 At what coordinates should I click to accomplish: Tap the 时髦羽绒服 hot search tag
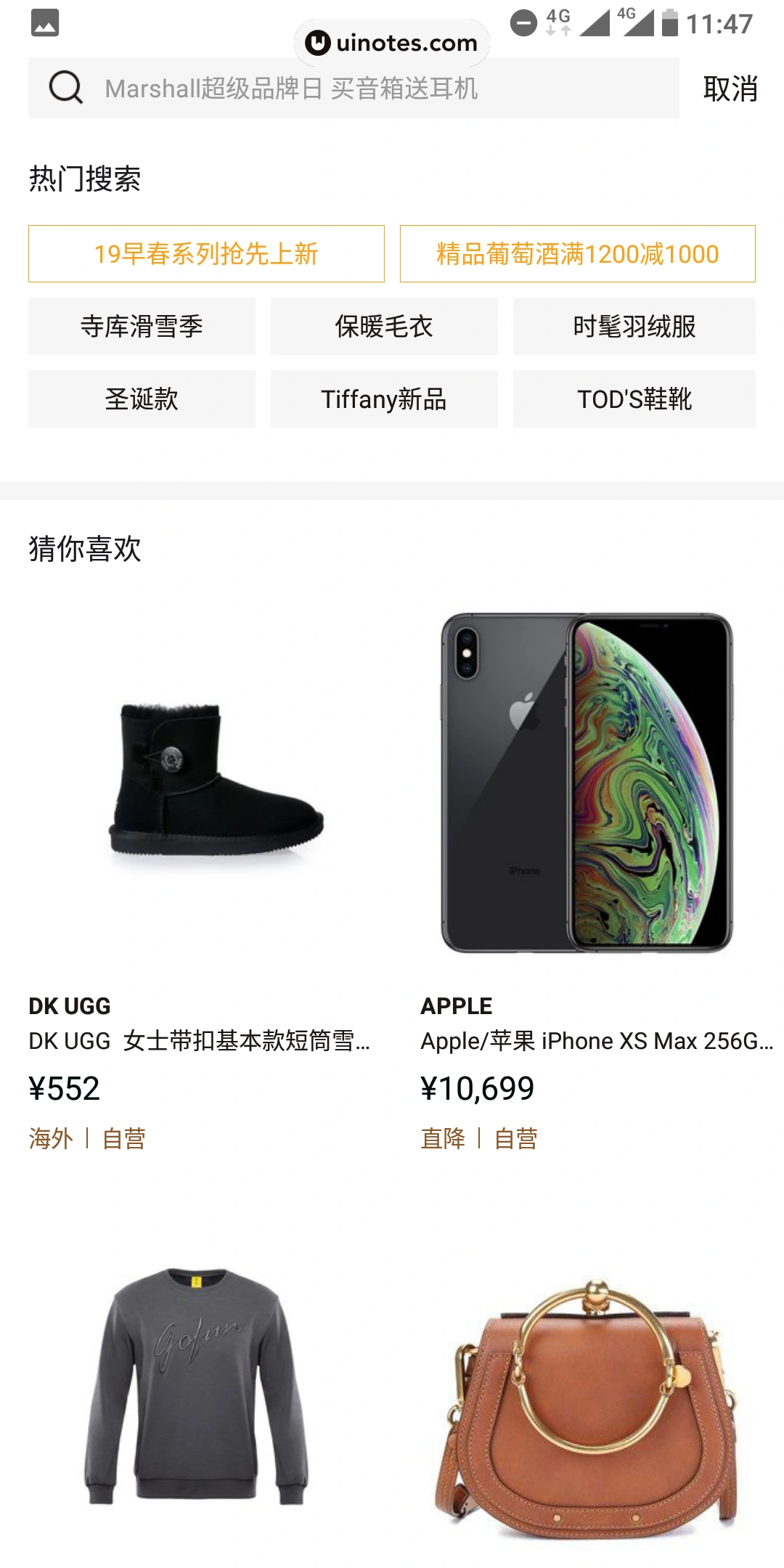click(x=634, y=327)
